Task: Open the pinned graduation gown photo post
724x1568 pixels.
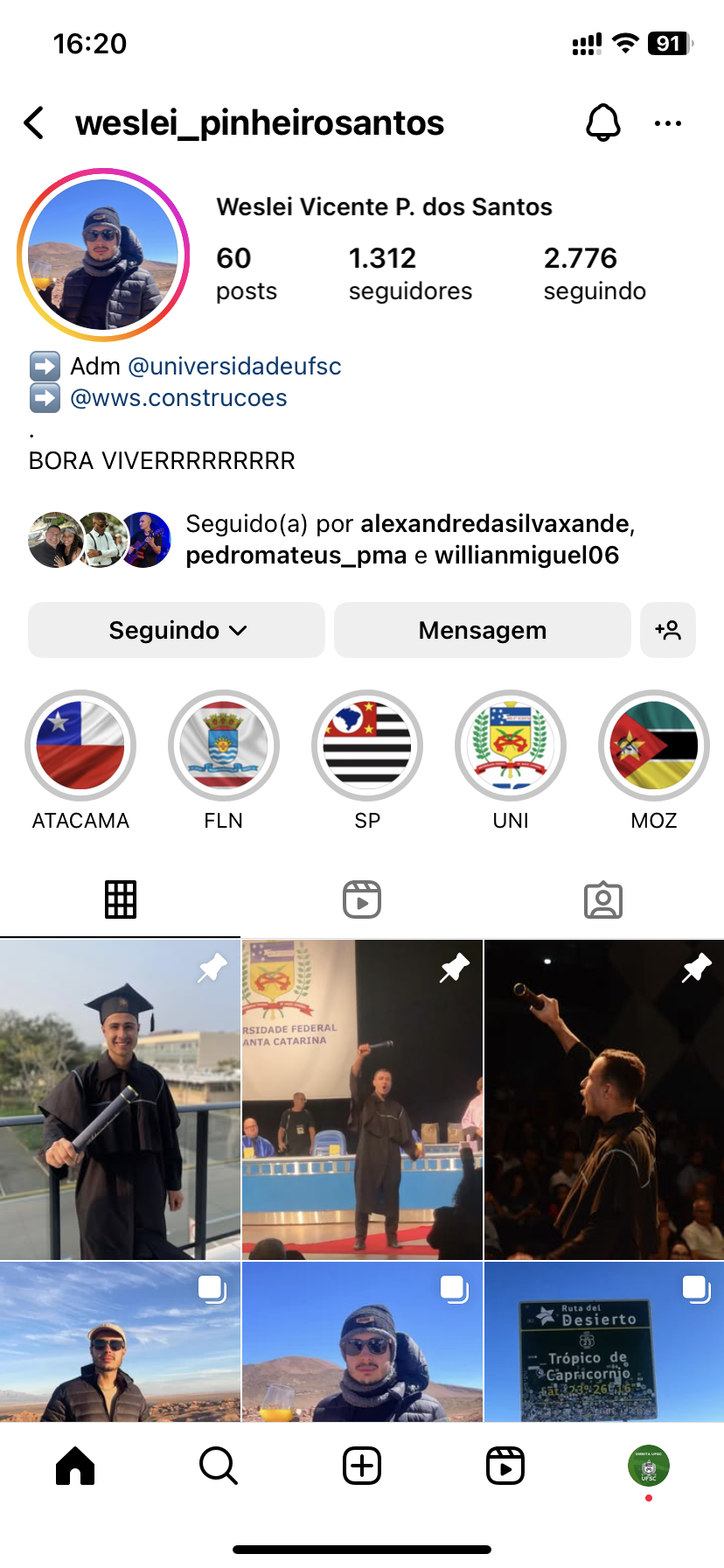Action: (120, 1100)
